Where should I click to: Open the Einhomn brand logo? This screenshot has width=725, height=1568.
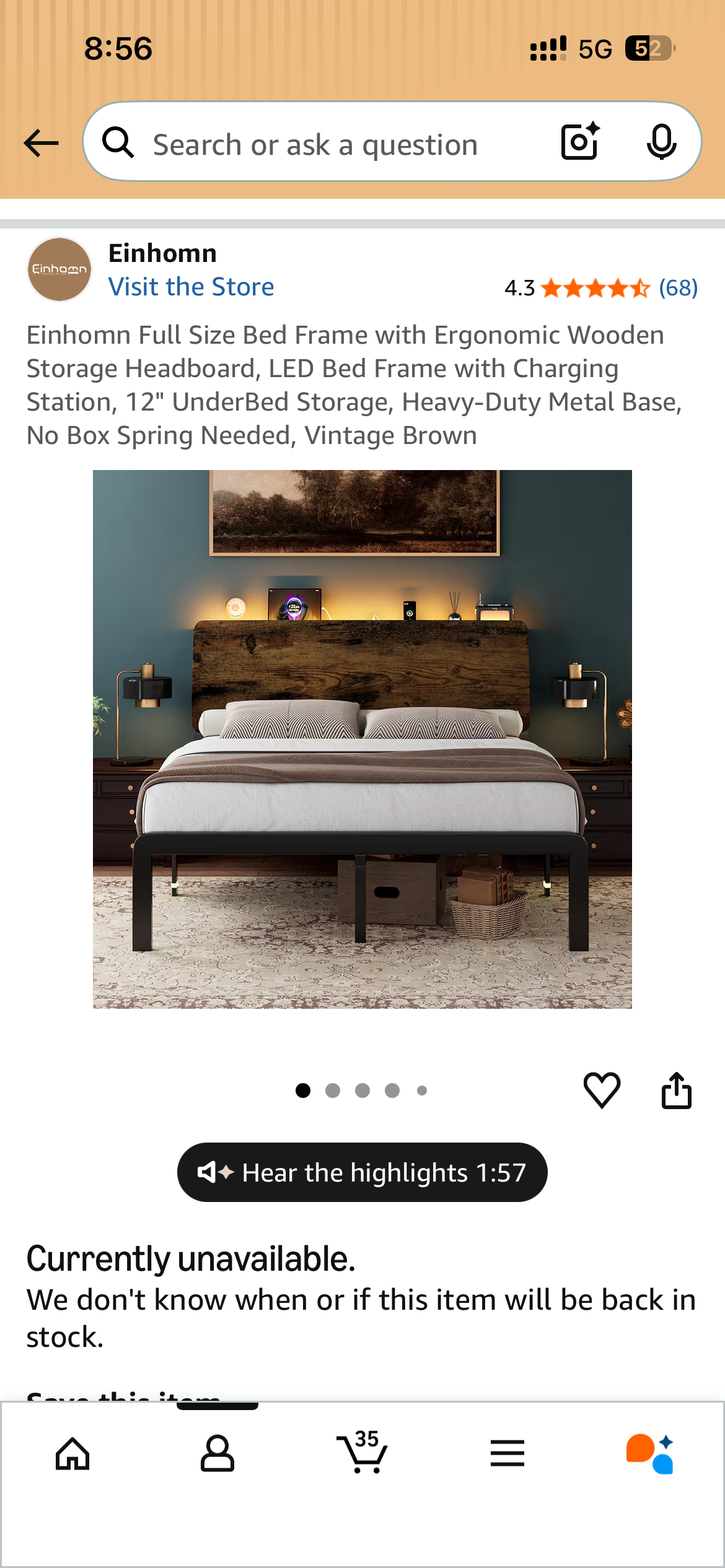(x=59, y=269)
